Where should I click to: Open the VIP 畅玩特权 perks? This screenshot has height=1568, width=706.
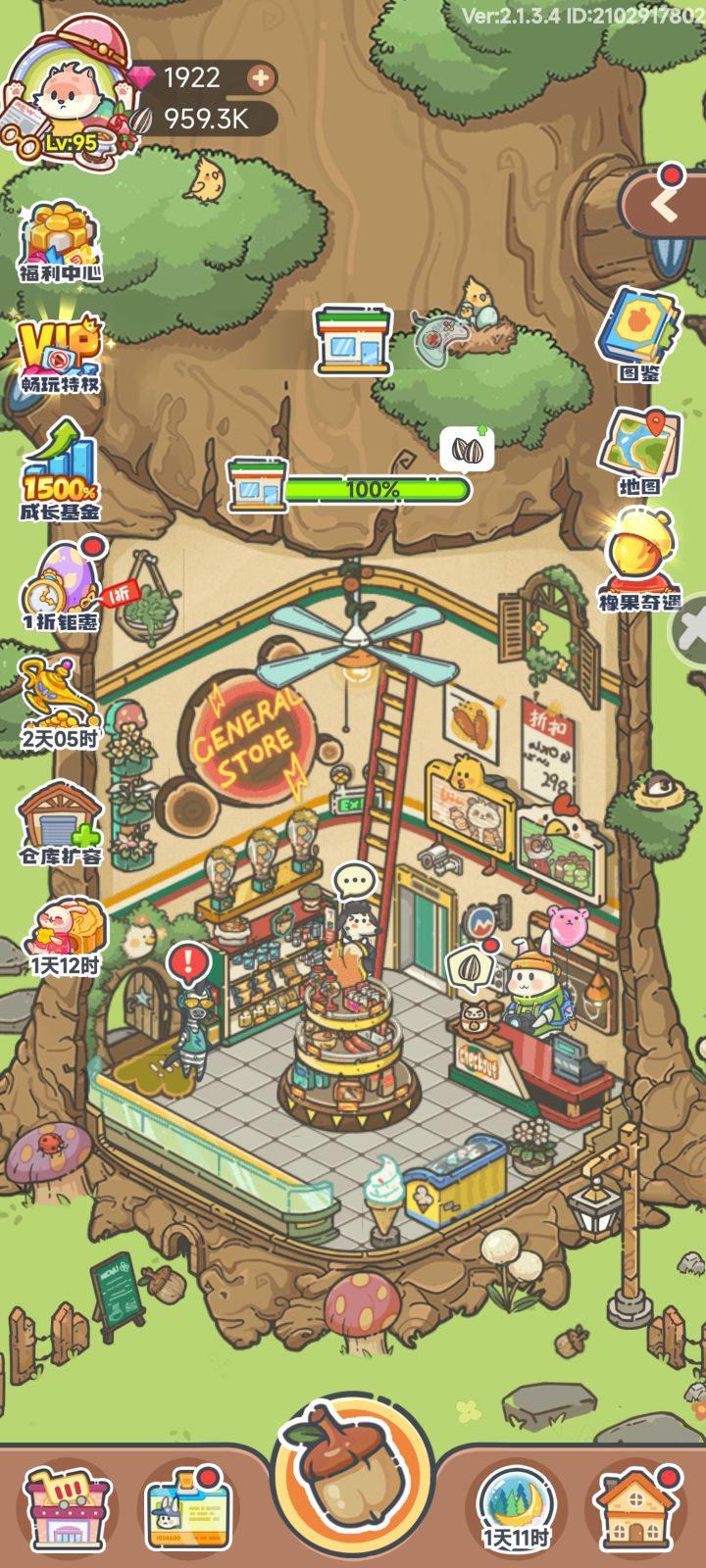[x=60, y=353]
